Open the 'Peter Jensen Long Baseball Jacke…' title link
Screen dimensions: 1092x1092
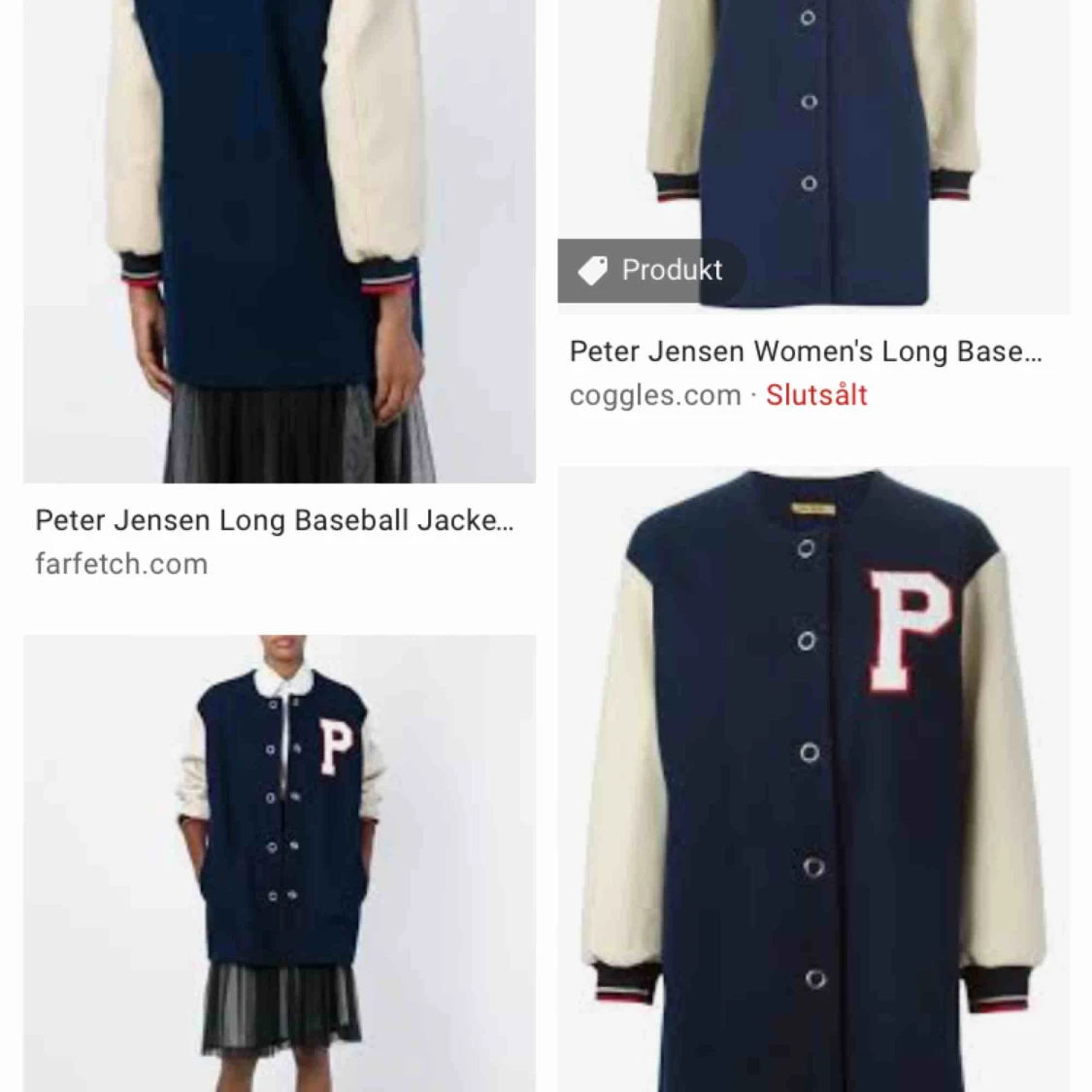275,520
